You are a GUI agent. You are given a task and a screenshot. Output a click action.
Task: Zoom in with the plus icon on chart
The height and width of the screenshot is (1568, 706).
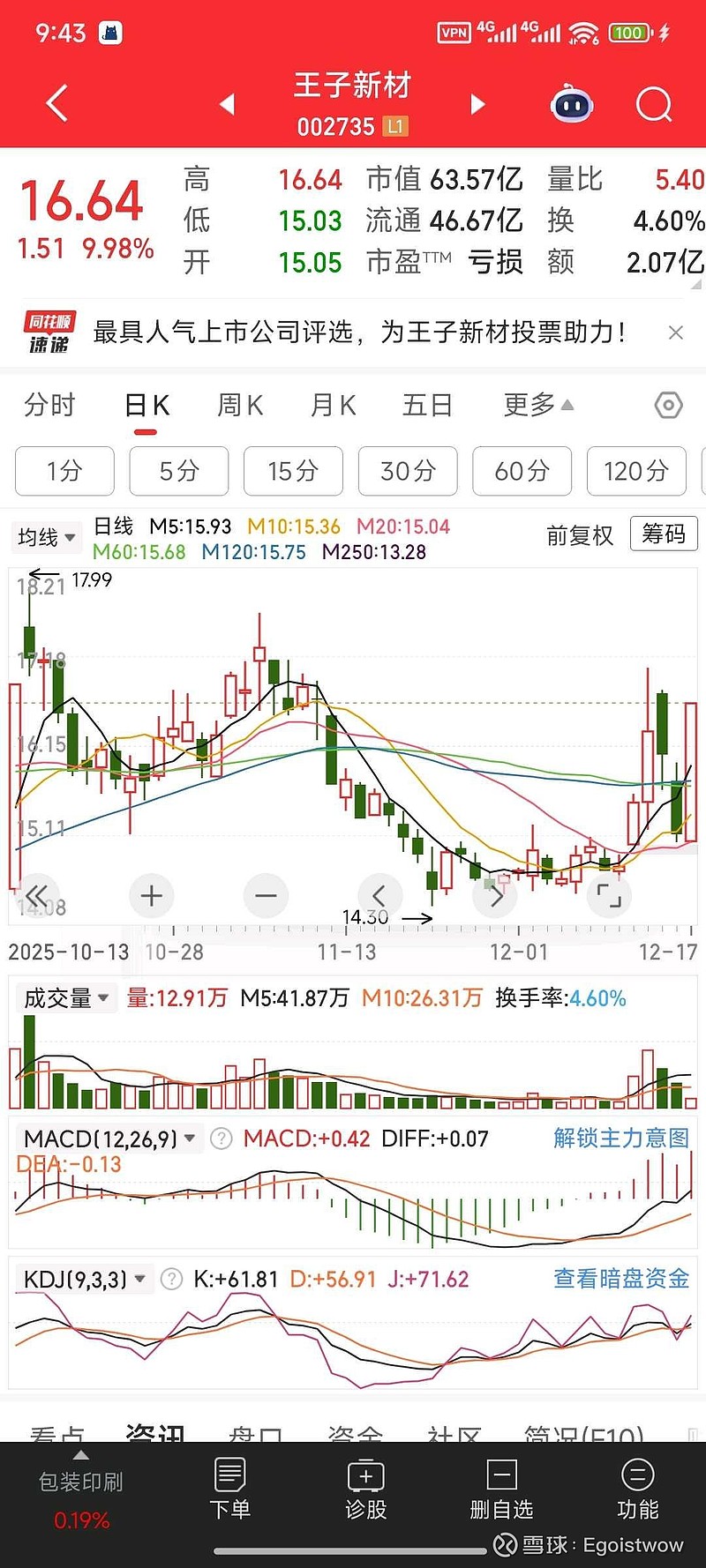pos(151,895)
